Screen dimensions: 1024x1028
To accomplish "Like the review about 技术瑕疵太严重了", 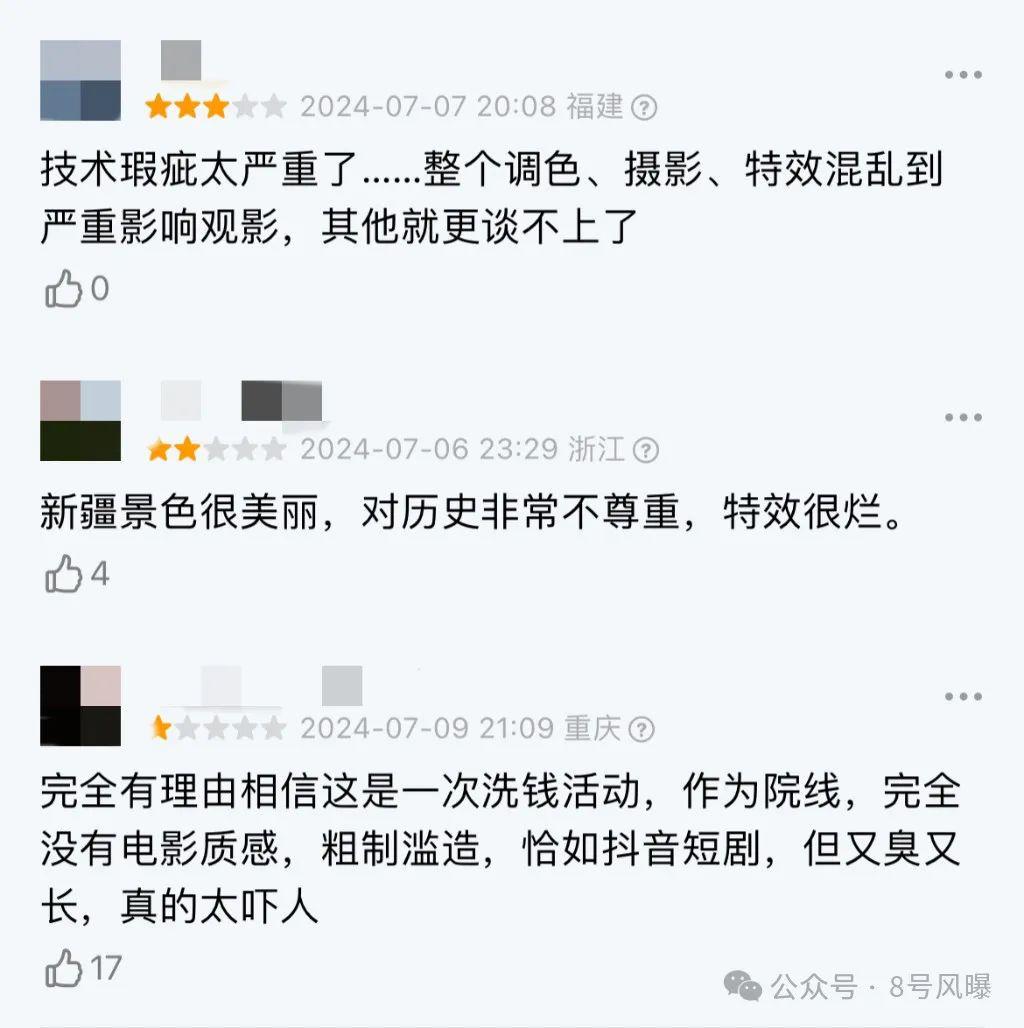I will pyautogui.click(x=64, y=291).
